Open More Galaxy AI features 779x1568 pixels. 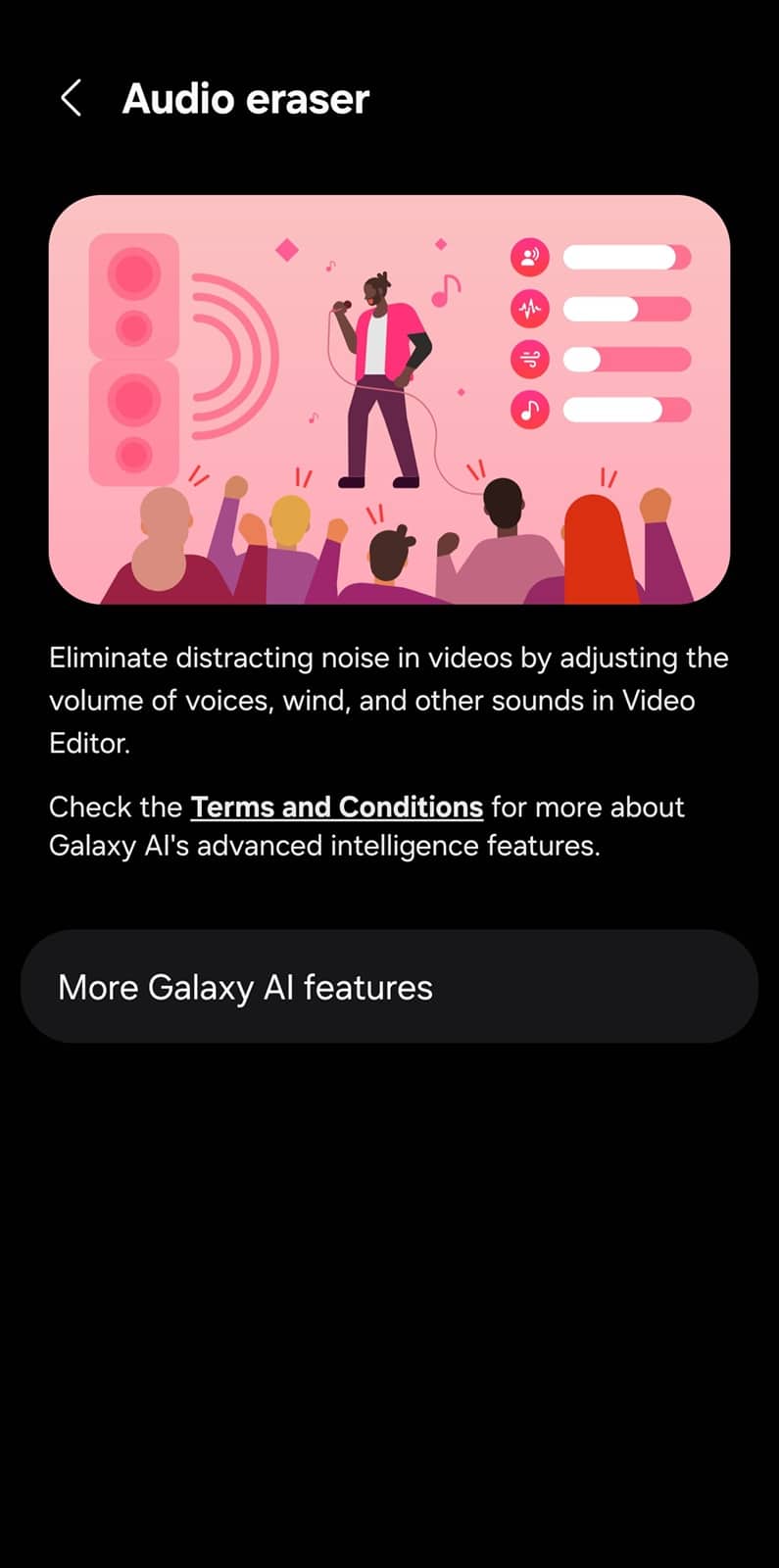click(x=389, y=987)
